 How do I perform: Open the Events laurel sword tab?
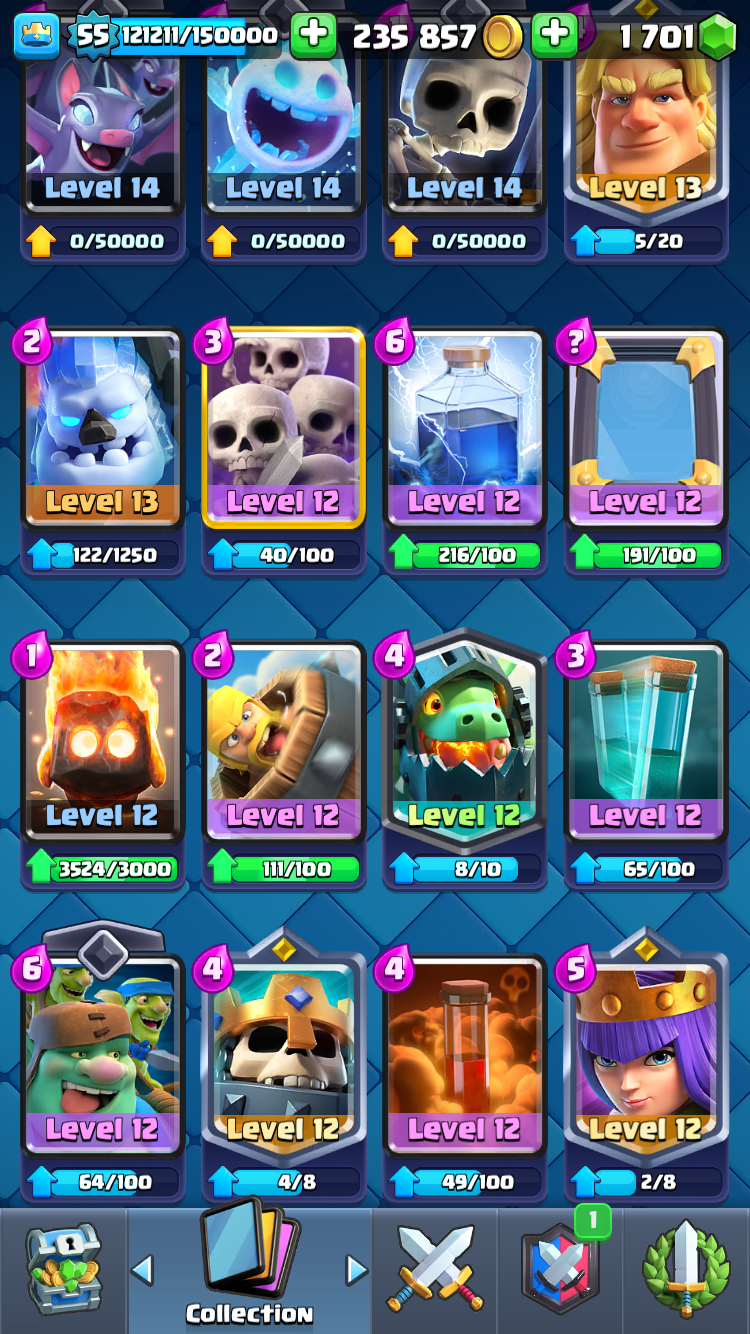686,1270
